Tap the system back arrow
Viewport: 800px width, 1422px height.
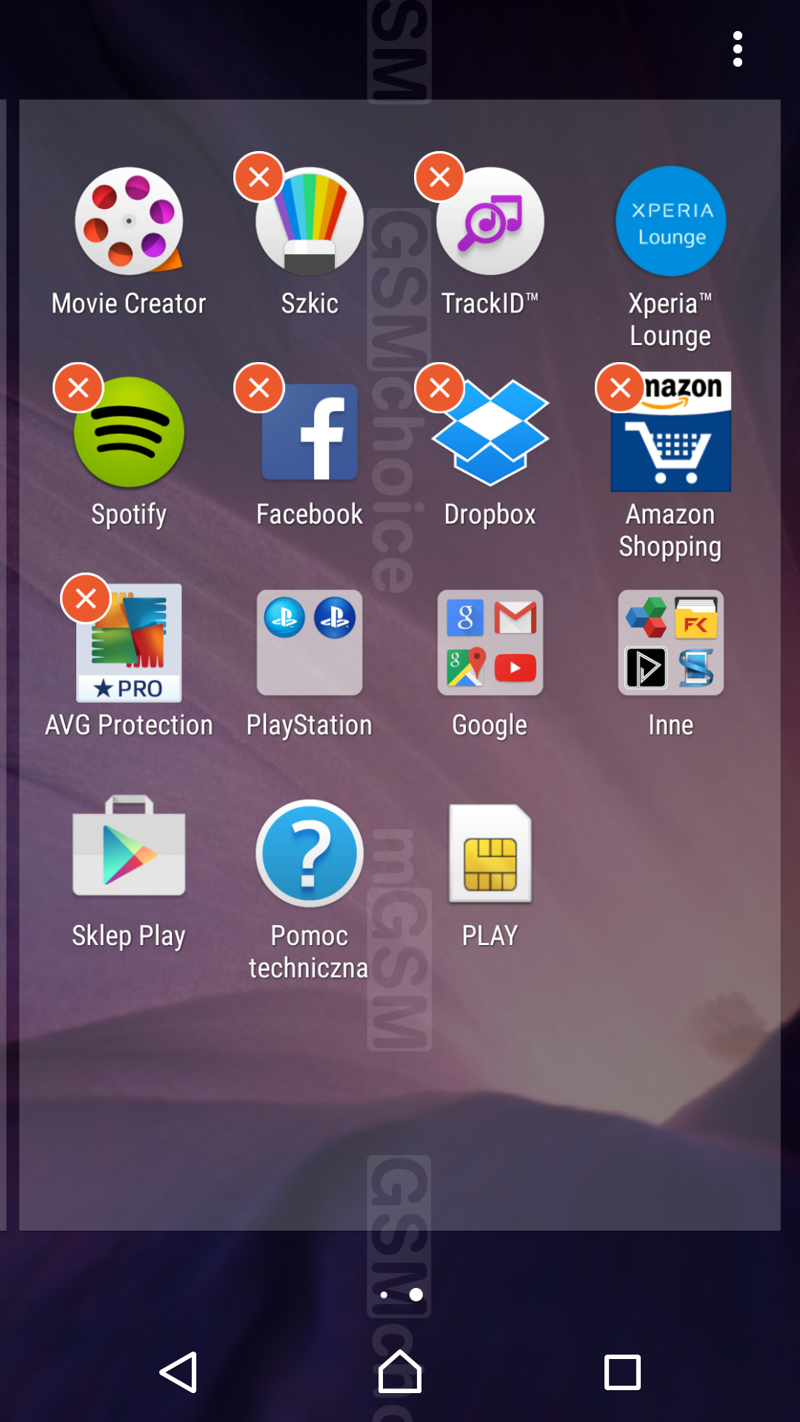[x=179, y=1372]
